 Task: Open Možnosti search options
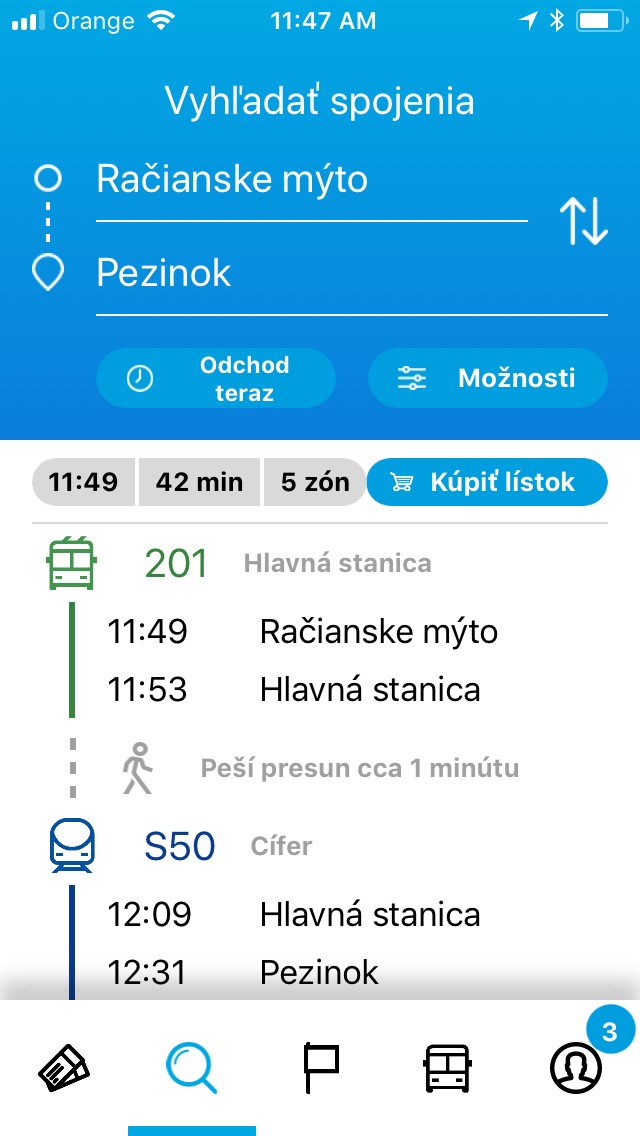[488, 378]
